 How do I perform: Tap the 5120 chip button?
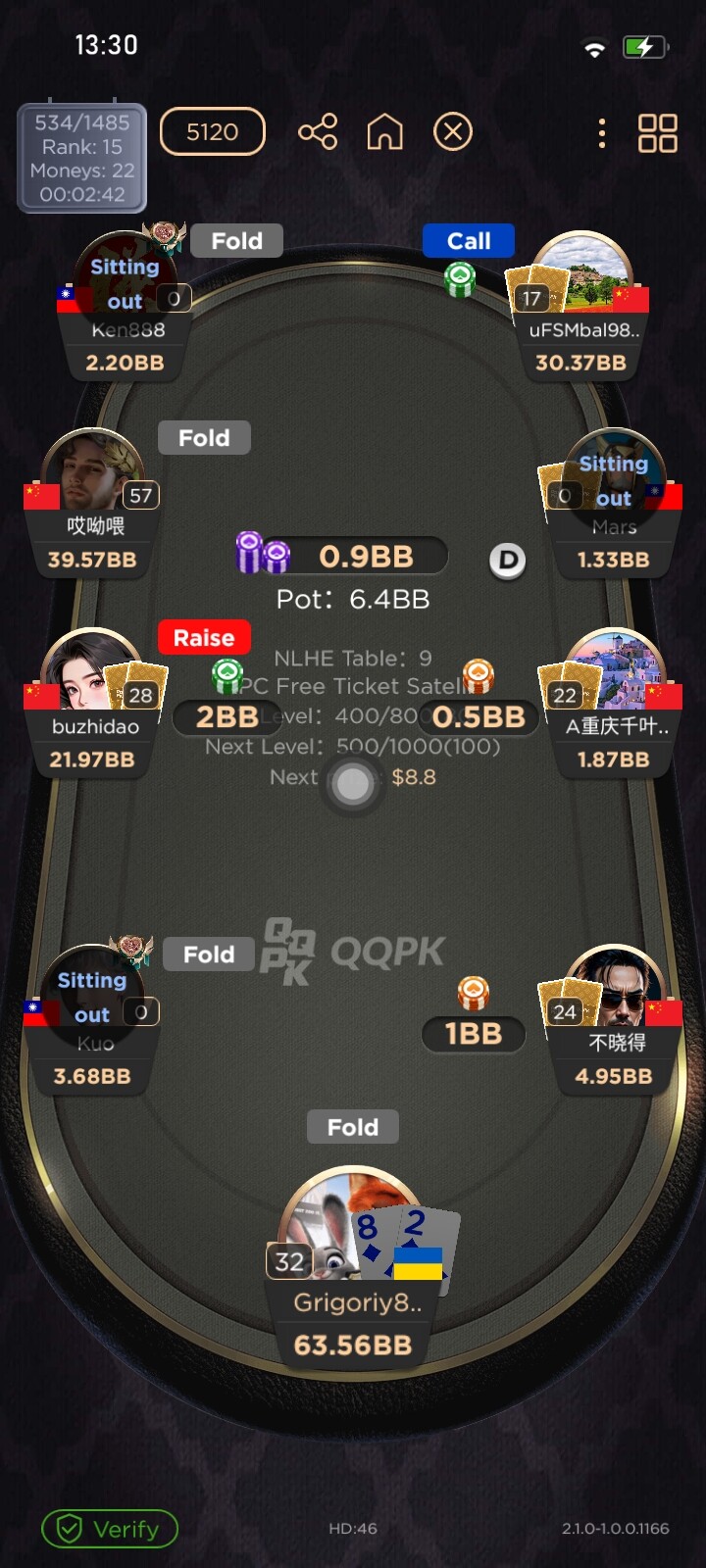click(212, 131)
